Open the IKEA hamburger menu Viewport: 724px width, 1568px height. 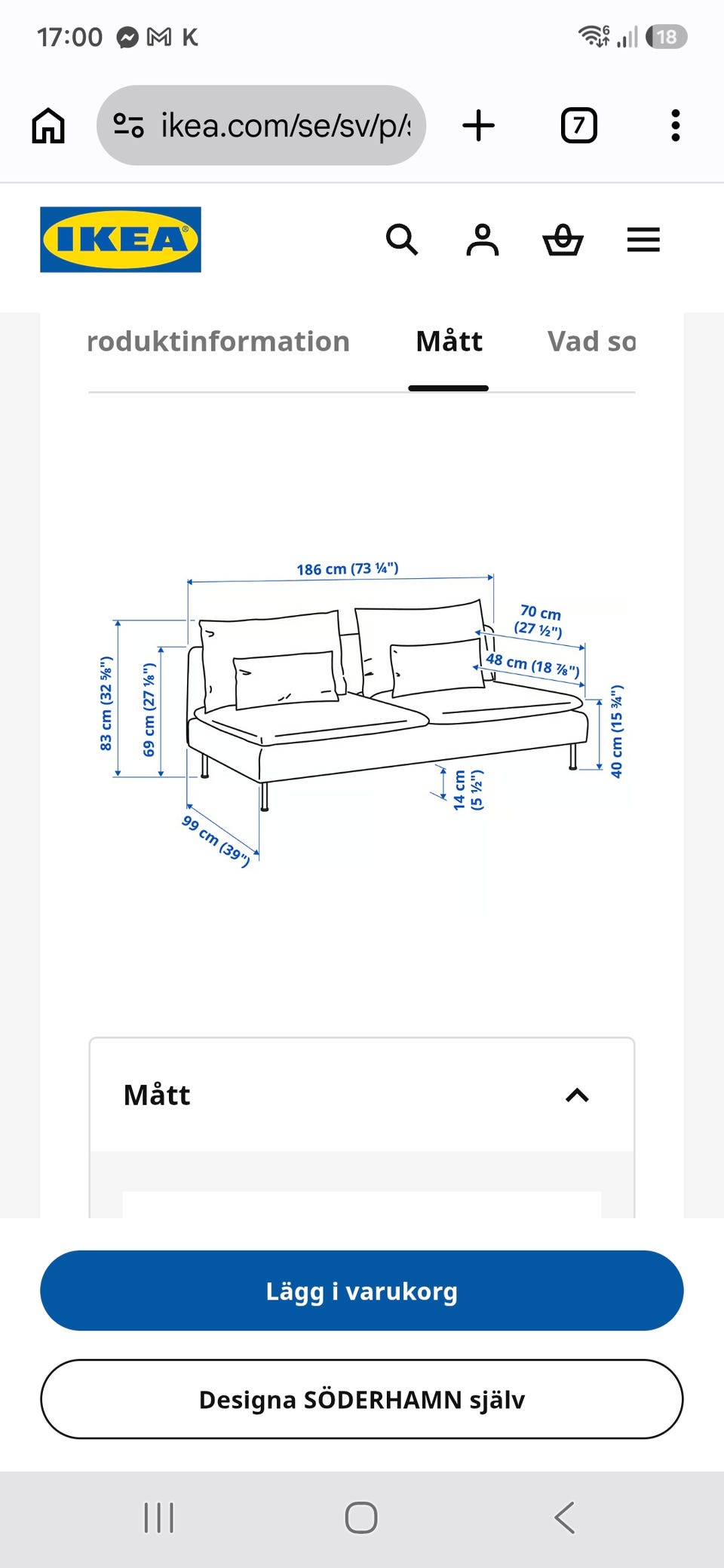pyautogui.click(x=643, y=240)
